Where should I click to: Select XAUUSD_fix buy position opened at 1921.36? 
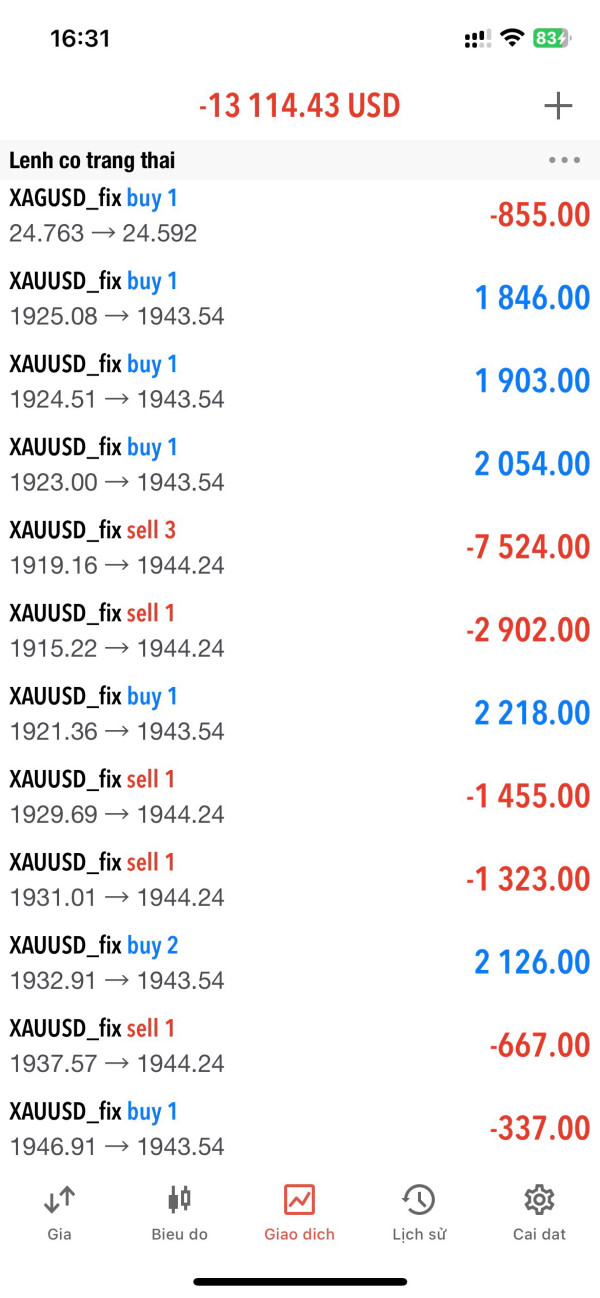(x=300, y=714)
